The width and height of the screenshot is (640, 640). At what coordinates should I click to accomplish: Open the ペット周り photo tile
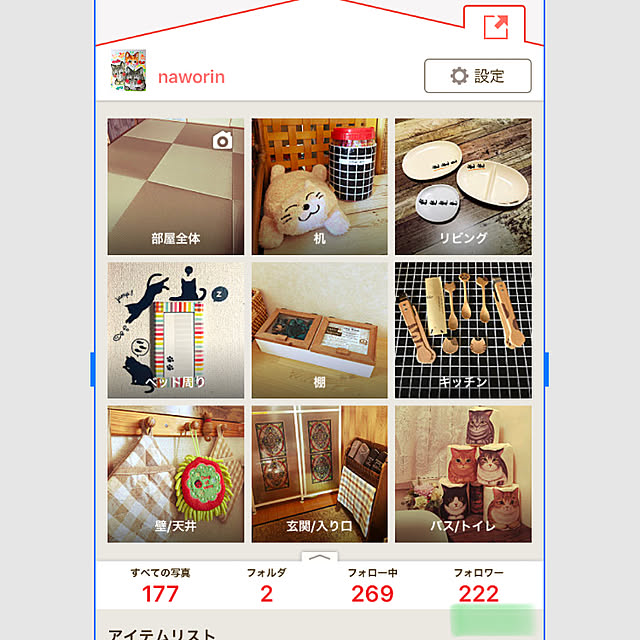(x=176, y=330)
